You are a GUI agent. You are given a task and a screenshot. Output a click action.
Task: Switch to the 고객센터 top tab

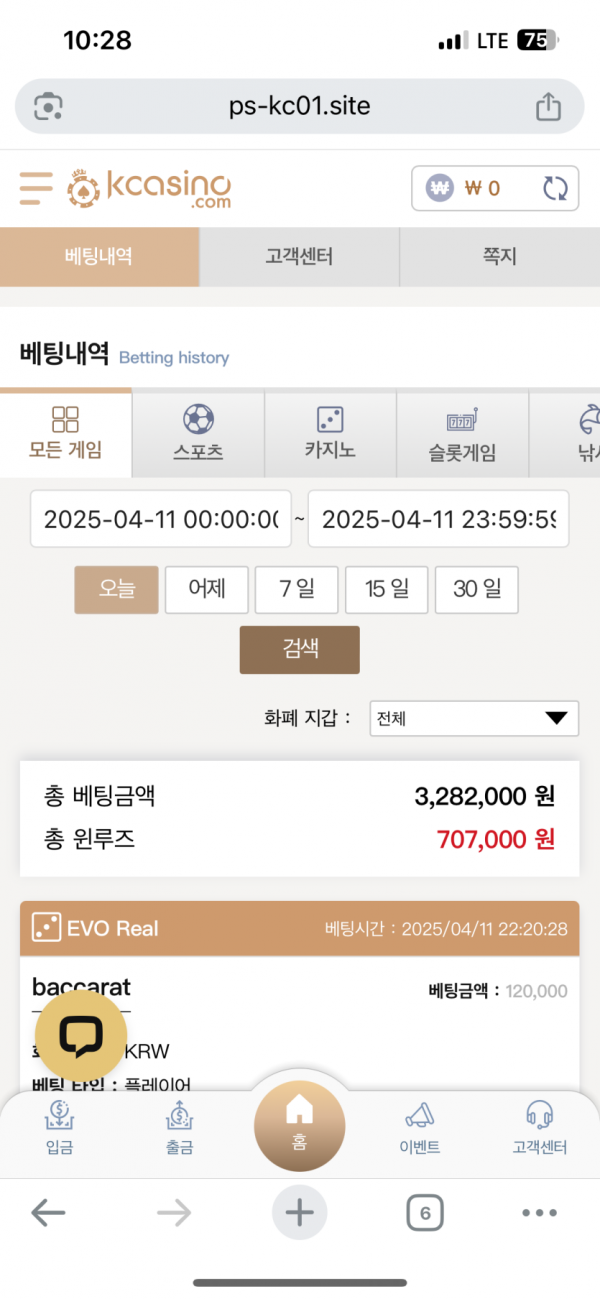(x=299, y=257)
